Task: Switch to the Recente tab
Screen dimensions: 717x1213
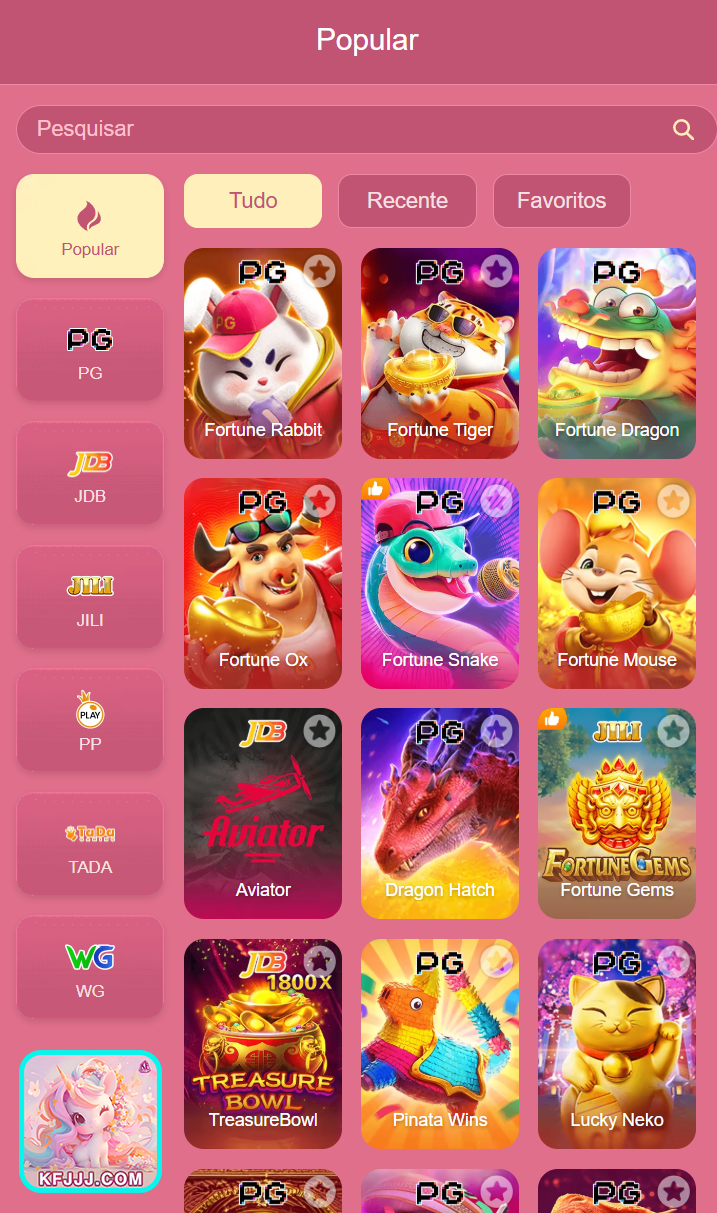Action: 407,201
